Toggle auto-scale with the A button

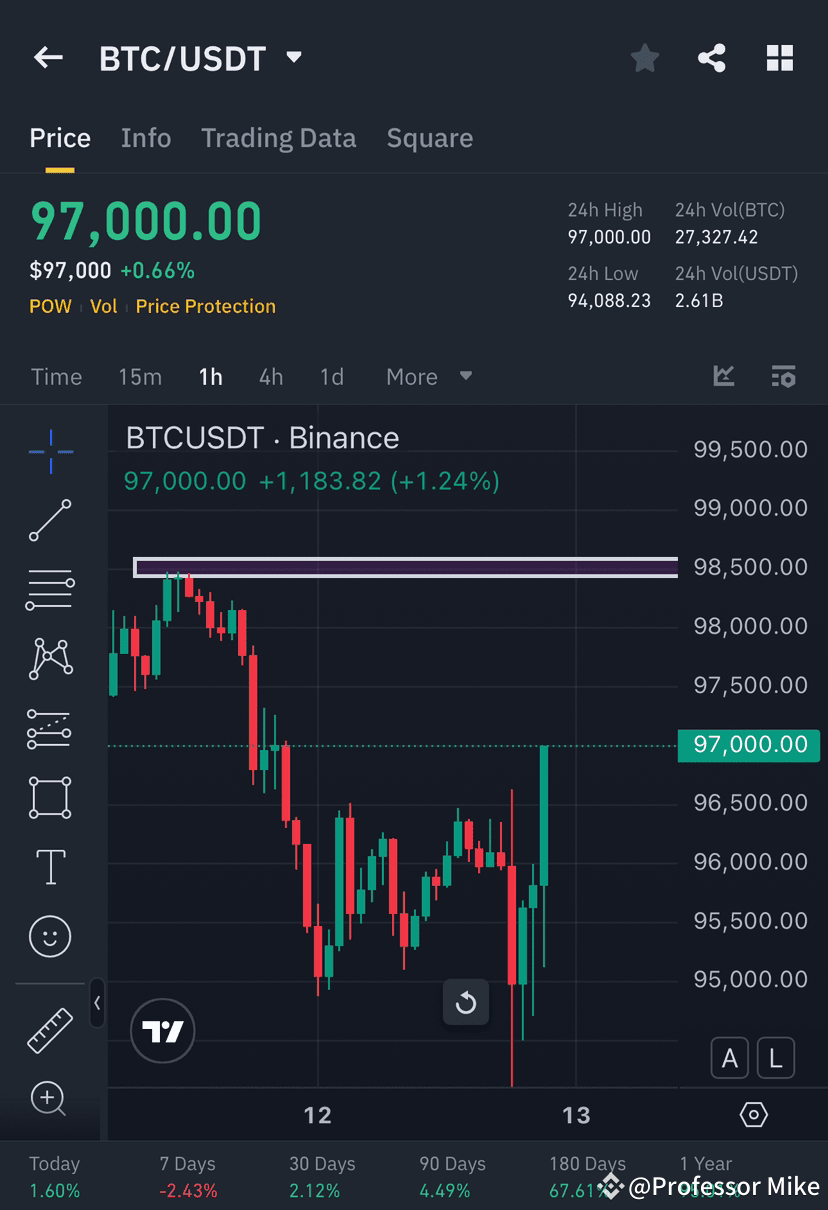click(x=729, y=1057)
